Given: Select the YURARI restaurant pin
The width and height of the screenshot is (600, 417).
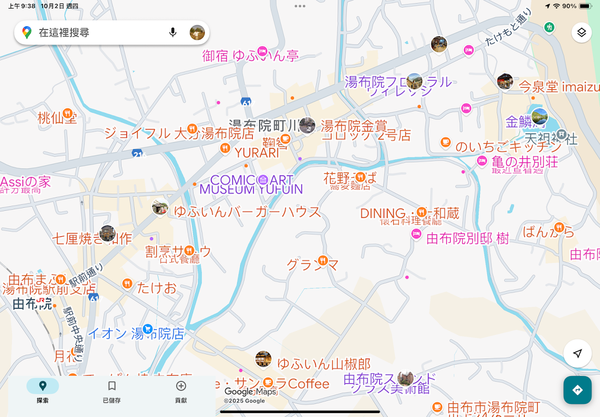Looking at the screenshot, I should click(226, 150).
